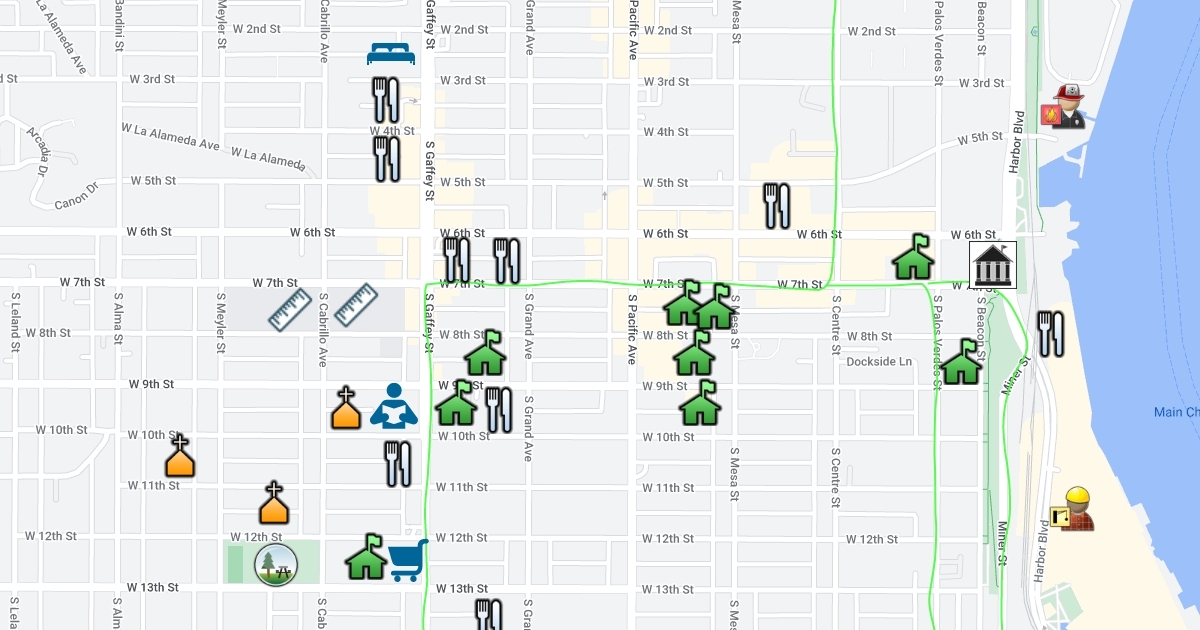Tap the restaurant marker on W 5th St near S Mesa St
The height and width of the screenshot is (630, 1200).
coord(777,205)
